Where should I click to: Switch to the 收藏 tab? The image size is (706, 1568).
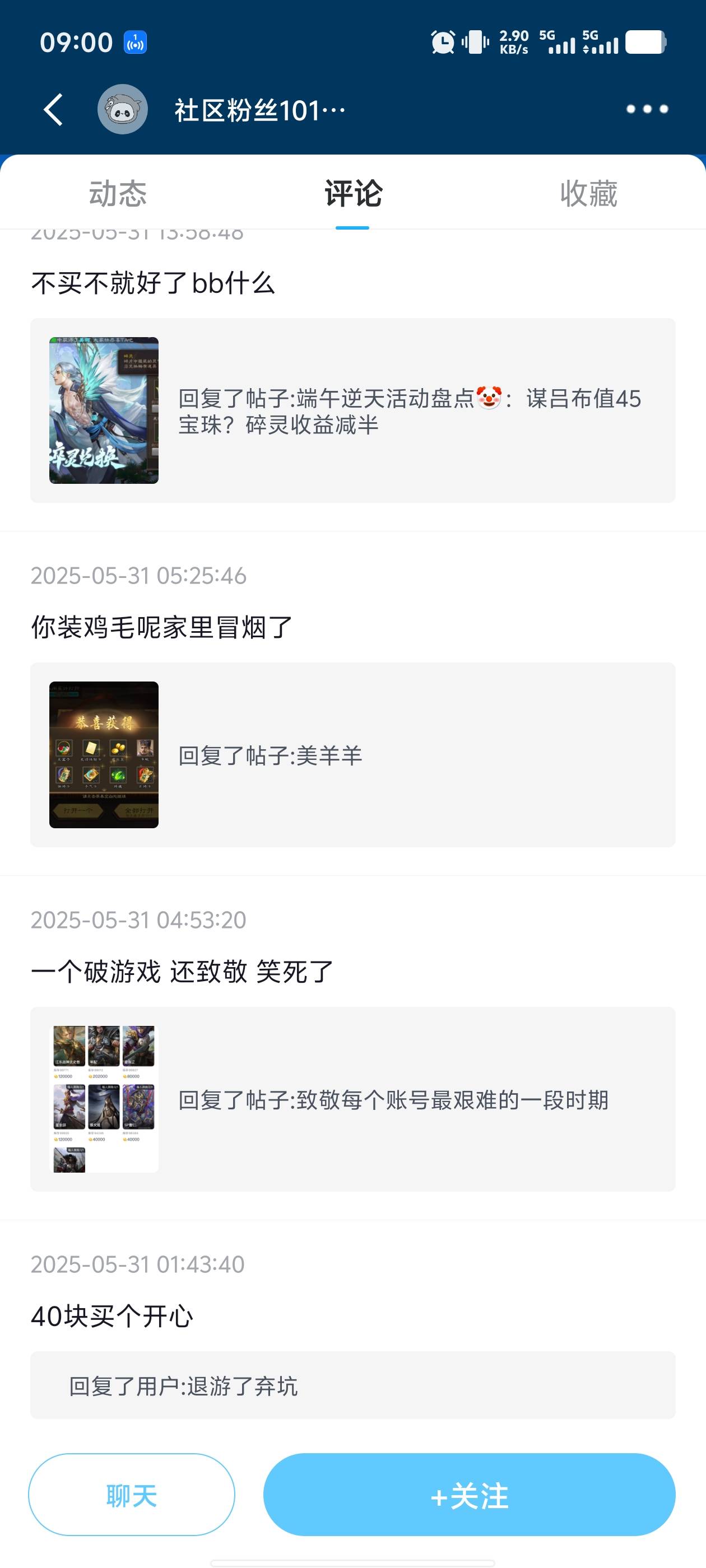coord(588,194)
